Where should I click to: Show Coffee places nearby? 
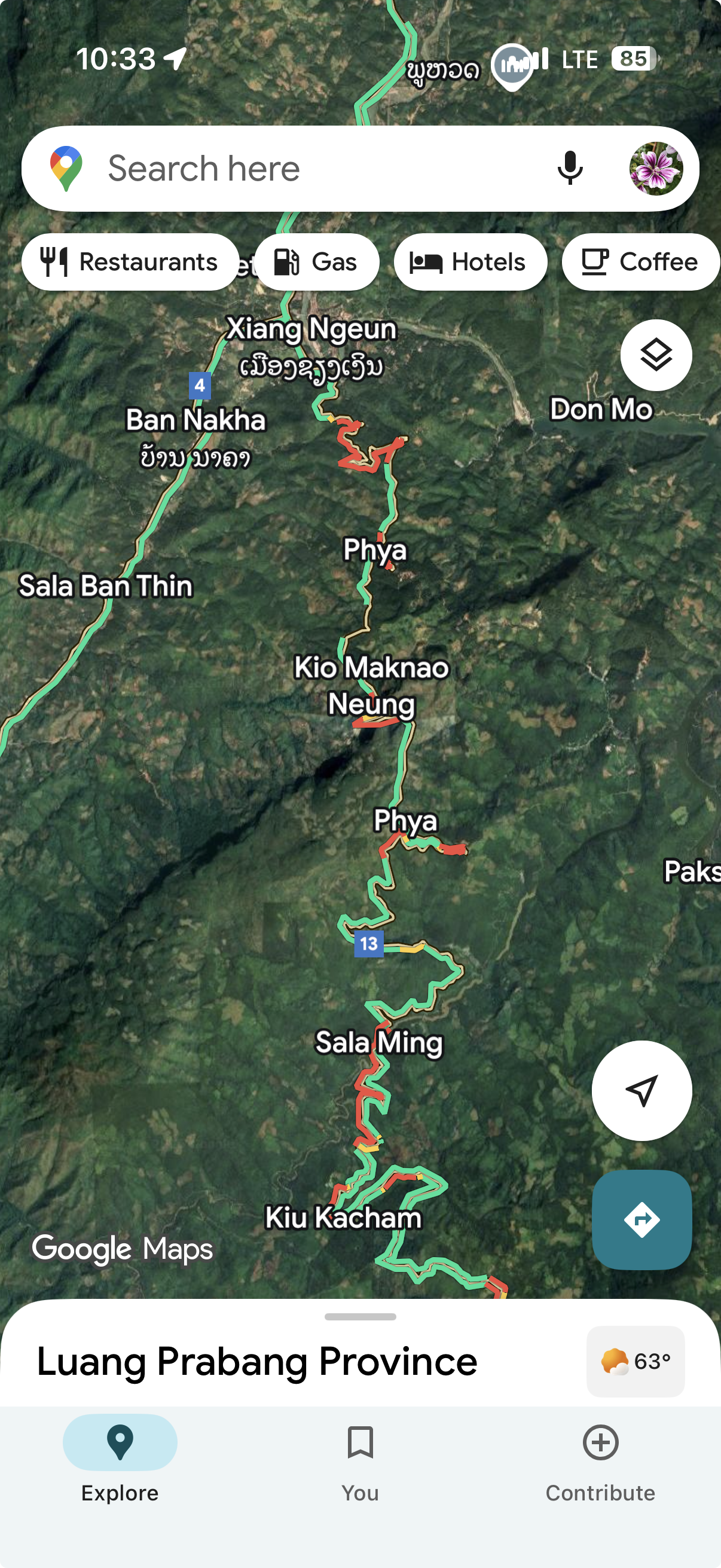(x=640, y=263)
